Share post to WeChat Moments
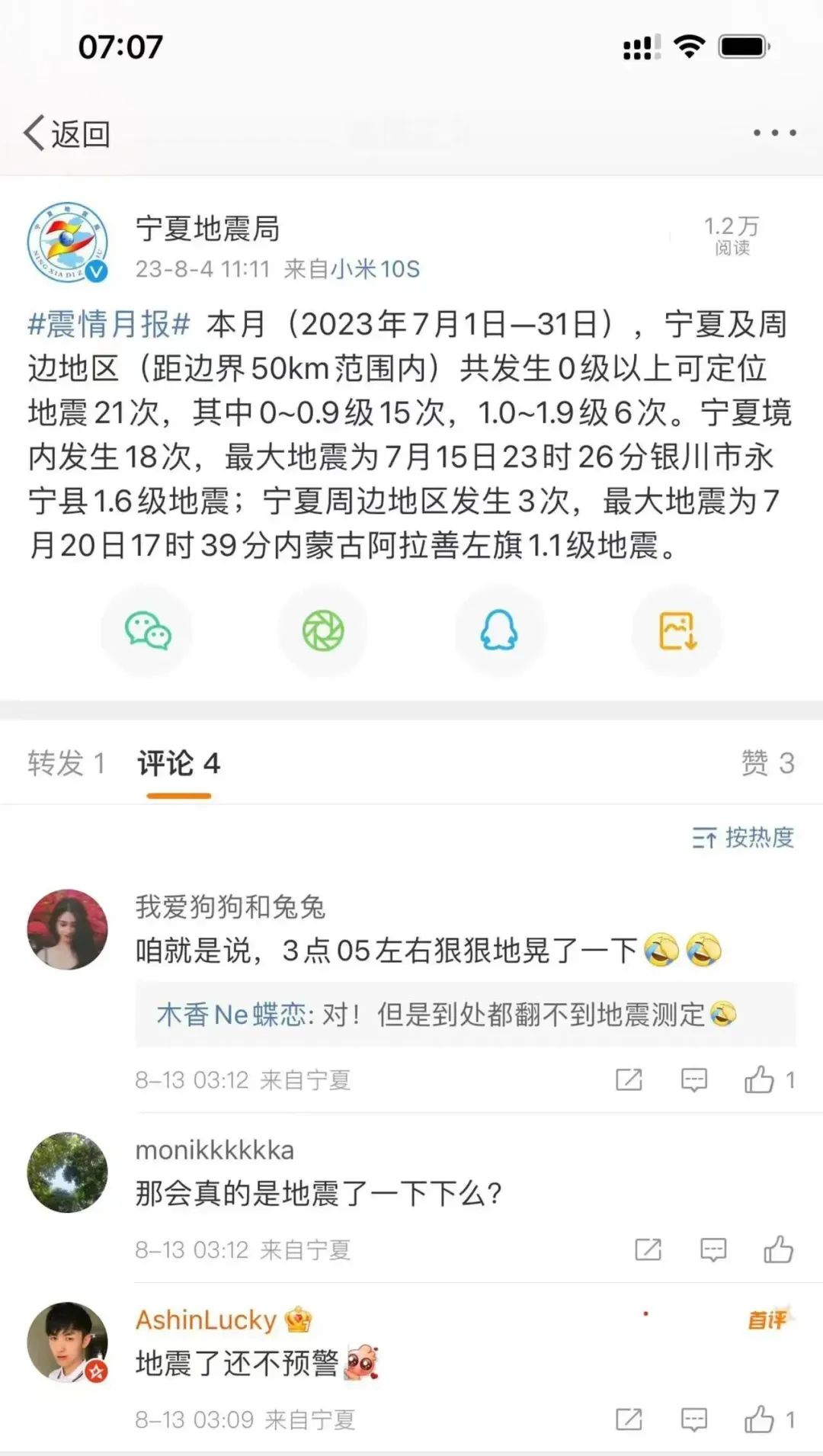 click(x=323, y=631)
